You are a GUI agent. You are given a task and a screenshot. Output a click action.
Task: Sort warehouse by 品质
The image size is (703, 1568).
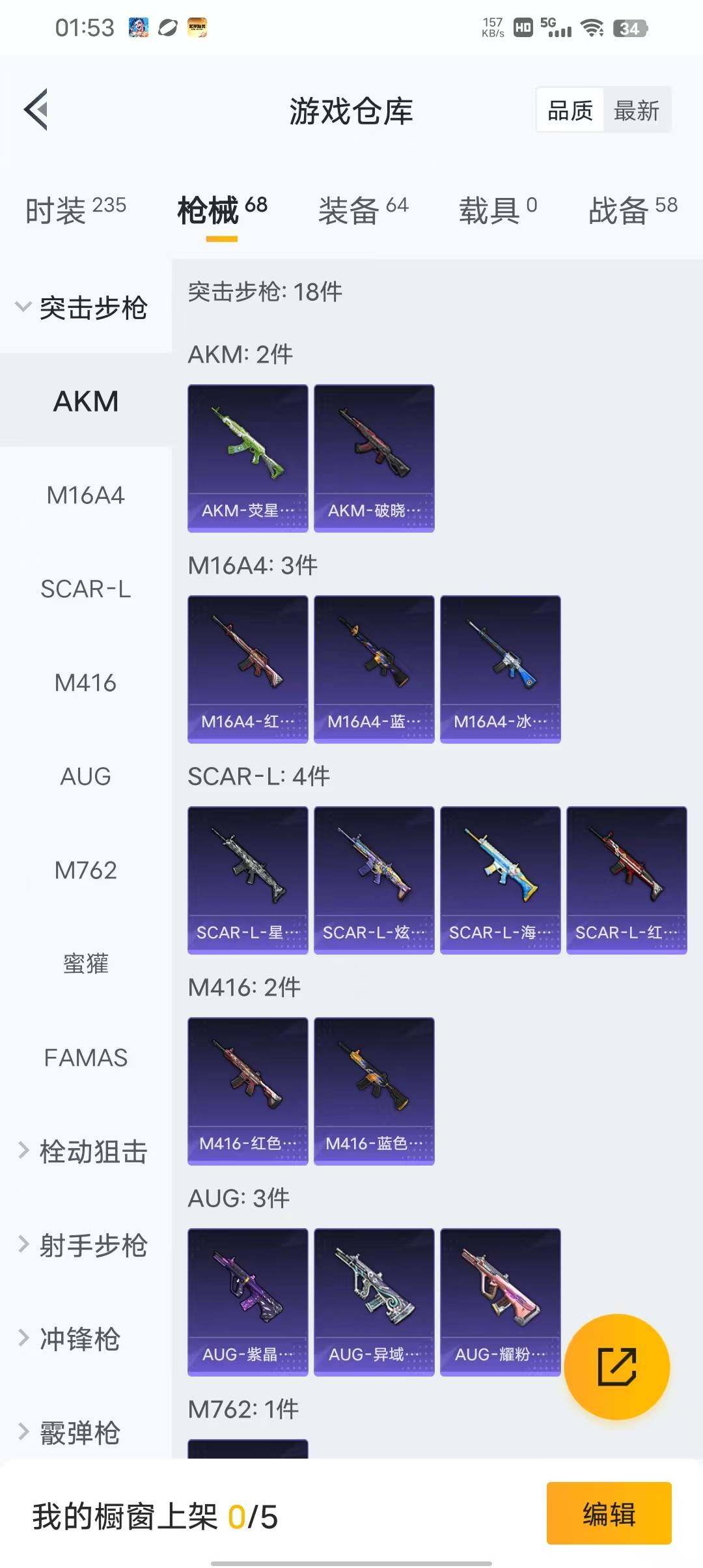click(x=570, y=110)
